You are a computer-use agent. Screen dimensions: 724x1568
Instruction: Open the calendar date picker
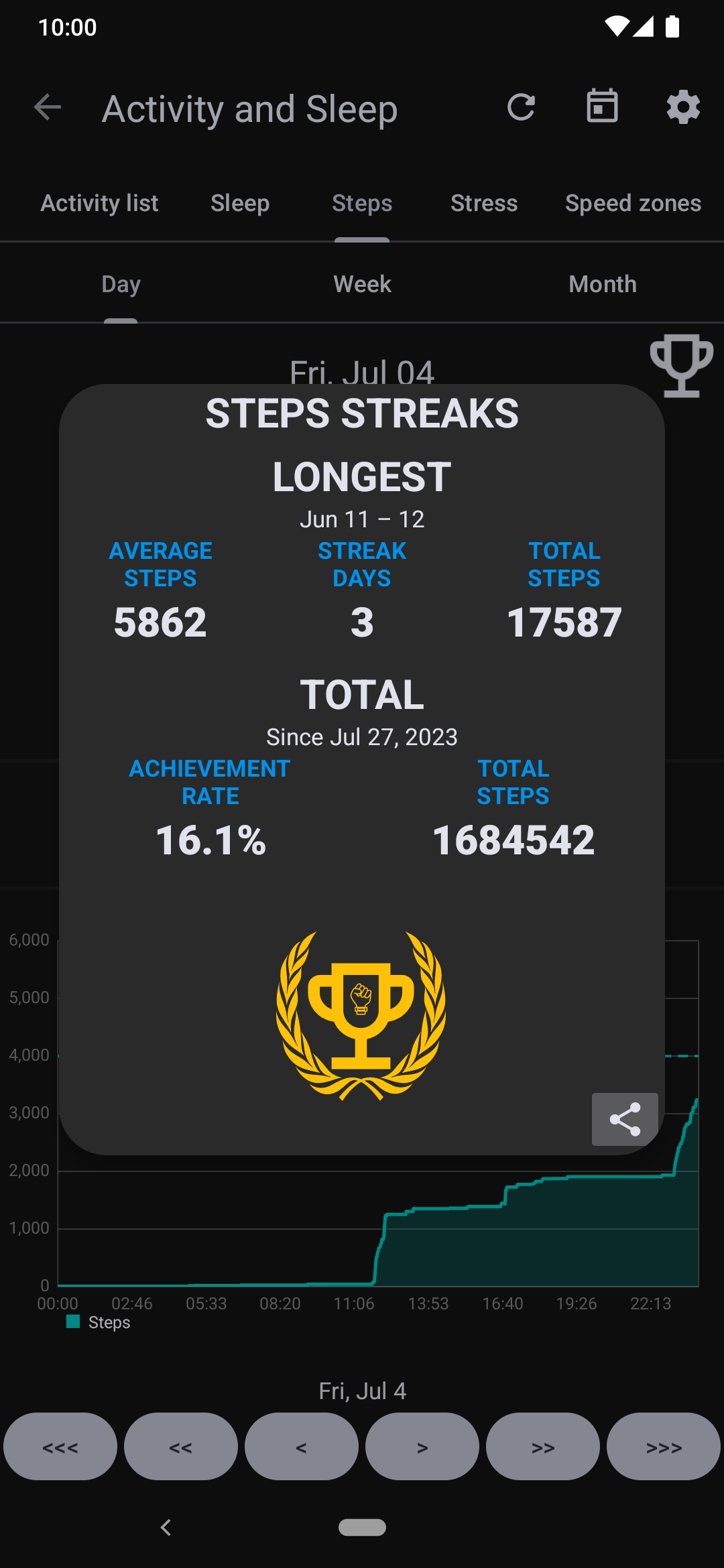point(602,108)
